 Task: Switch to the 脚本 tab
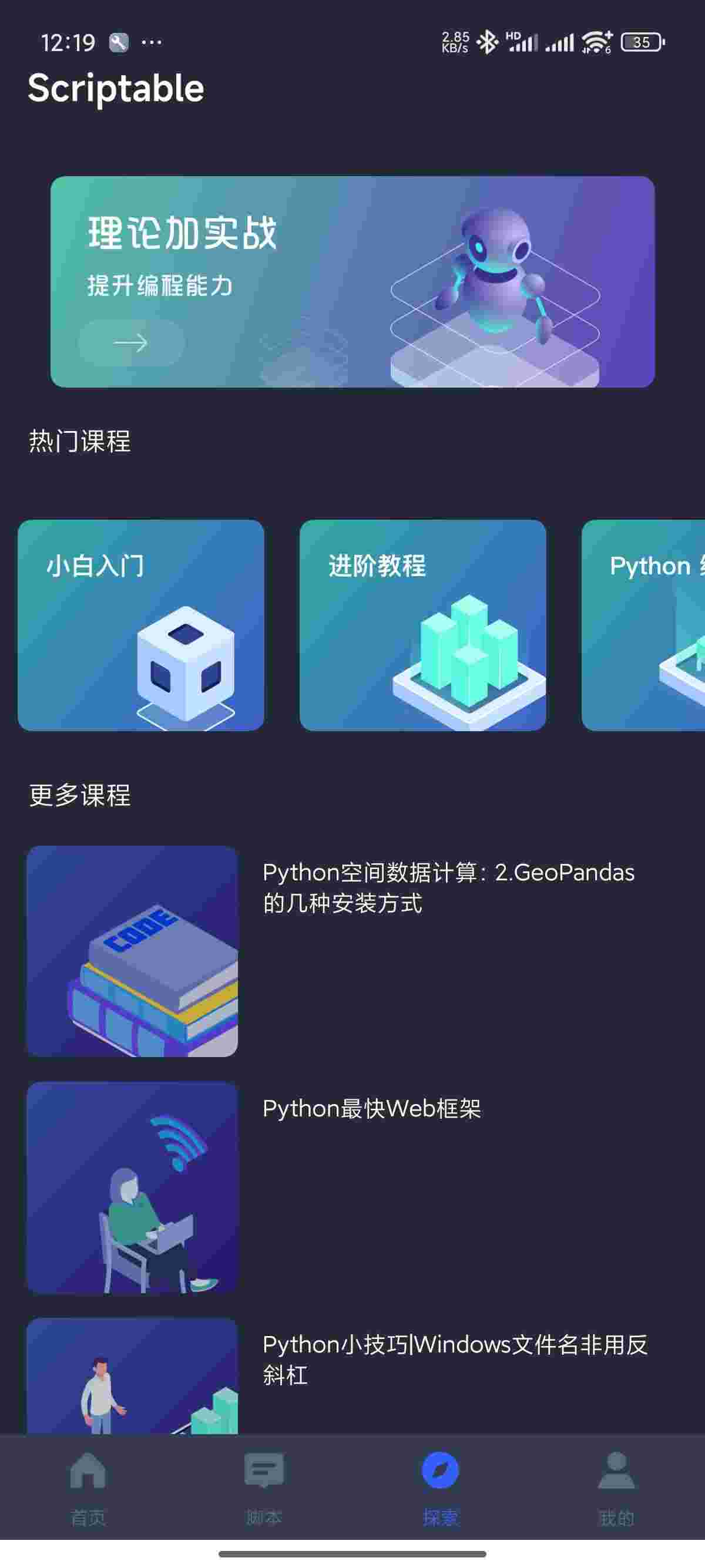pyautogui.click(x=264, y=1485)
